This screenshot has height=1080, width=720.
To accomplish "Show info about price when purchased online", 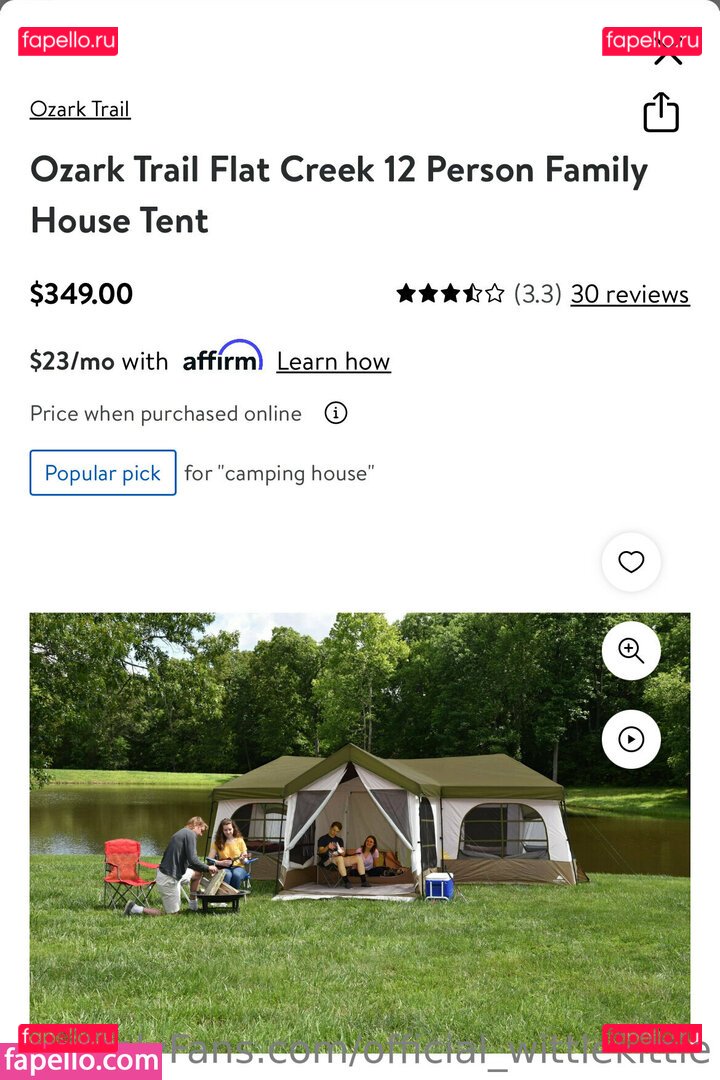I will (336, 413).
